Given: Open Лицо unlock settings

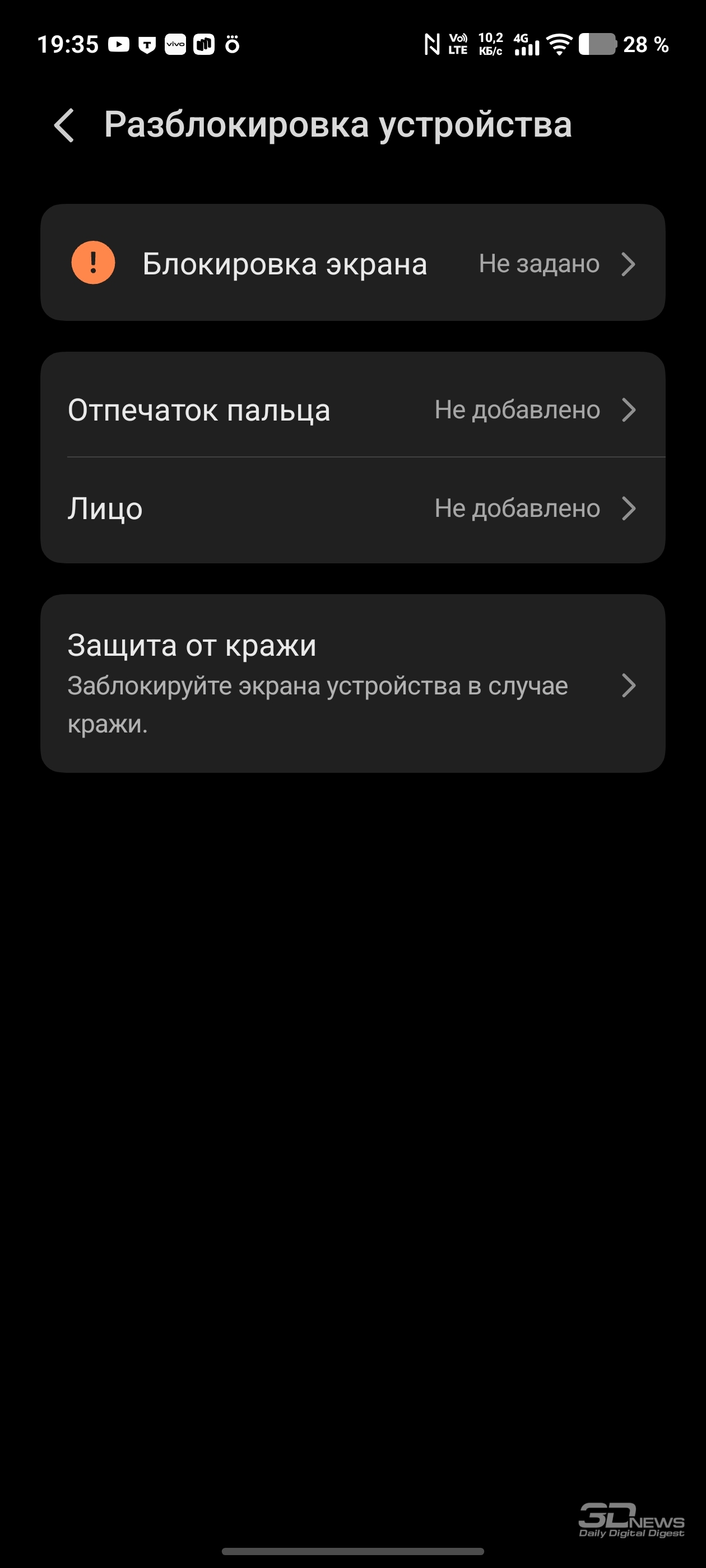Looking at the screenshot, I should pyautogui.click(x=352, y=508).
